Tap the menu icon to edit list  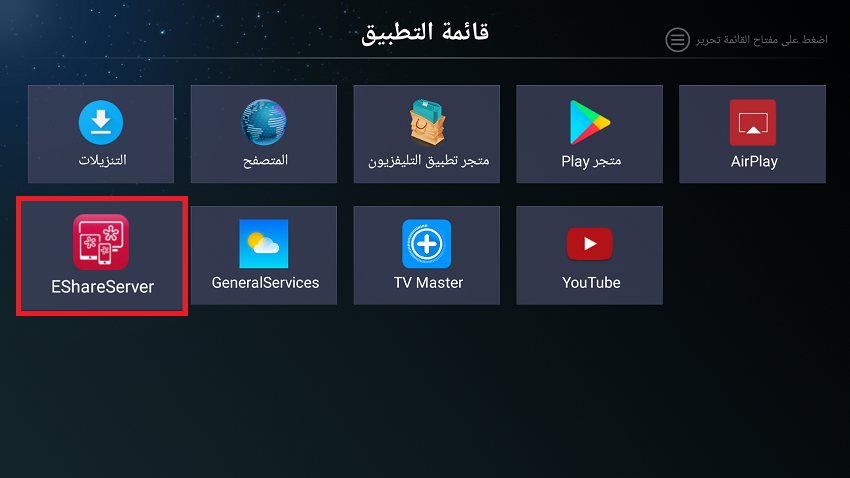click(x=678, y=40)
